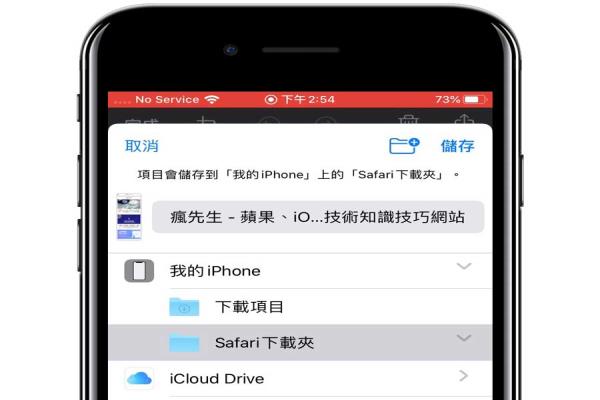This screenshot has width=600, height=400.
Task: Choose the 下載項目 folder
Action: coord(250,307)
